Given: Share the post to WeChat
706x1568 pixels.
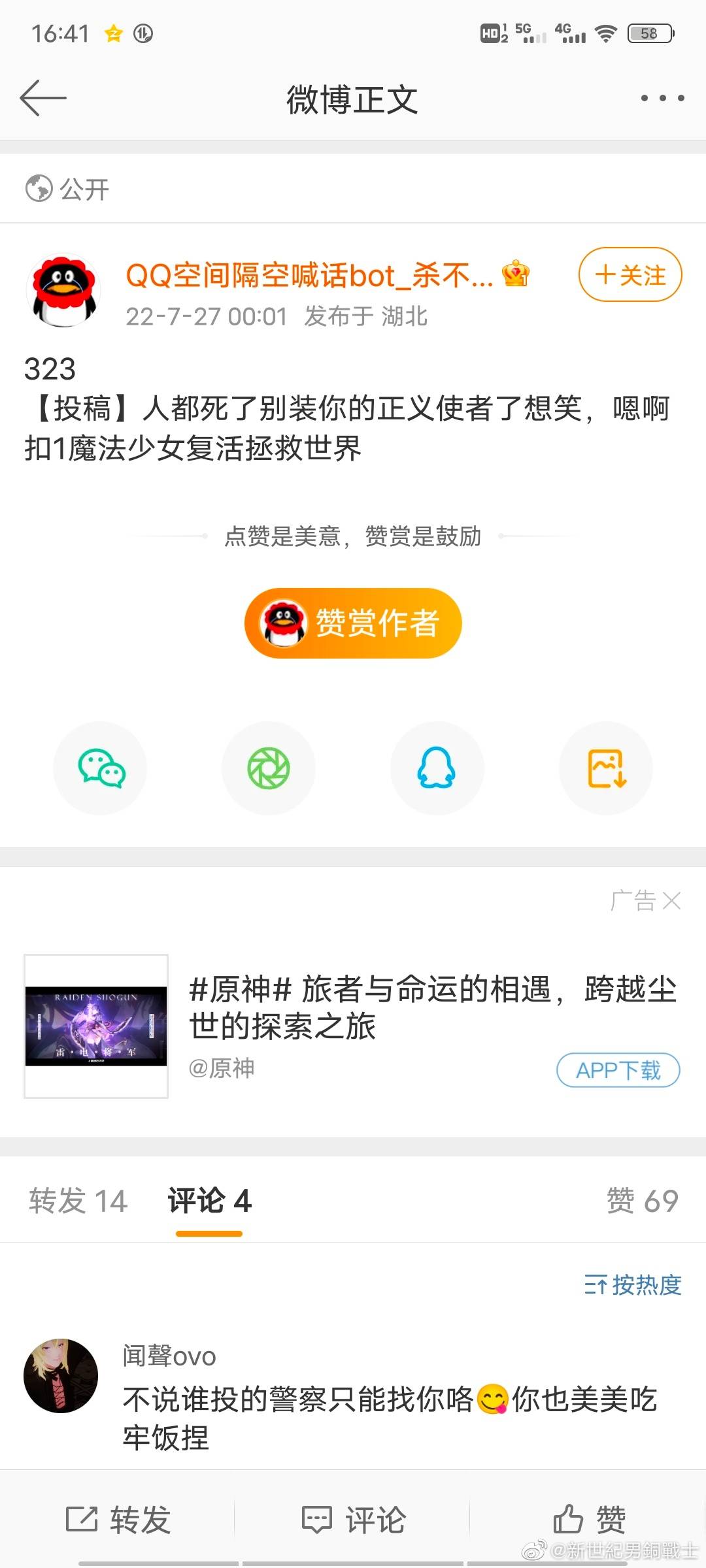Looking at the screenshot, I should (x=101, y=768).
